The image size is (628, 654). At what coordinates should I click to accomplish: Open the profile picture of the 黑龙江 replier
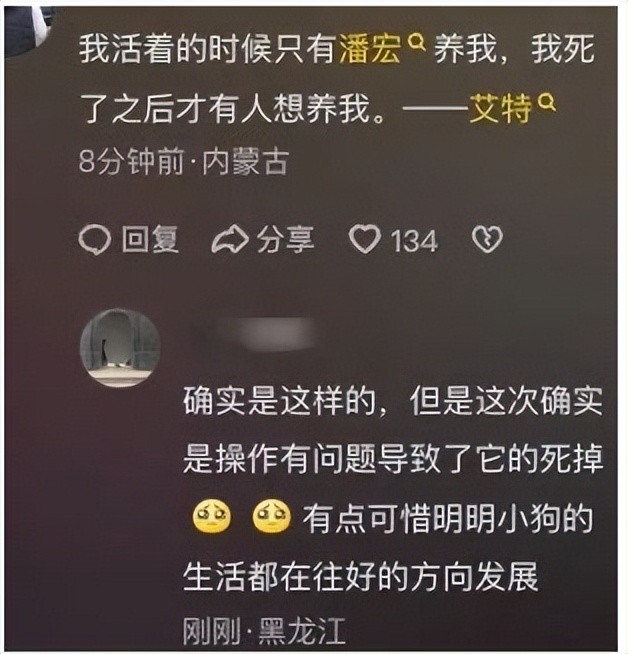pos(120,348)
